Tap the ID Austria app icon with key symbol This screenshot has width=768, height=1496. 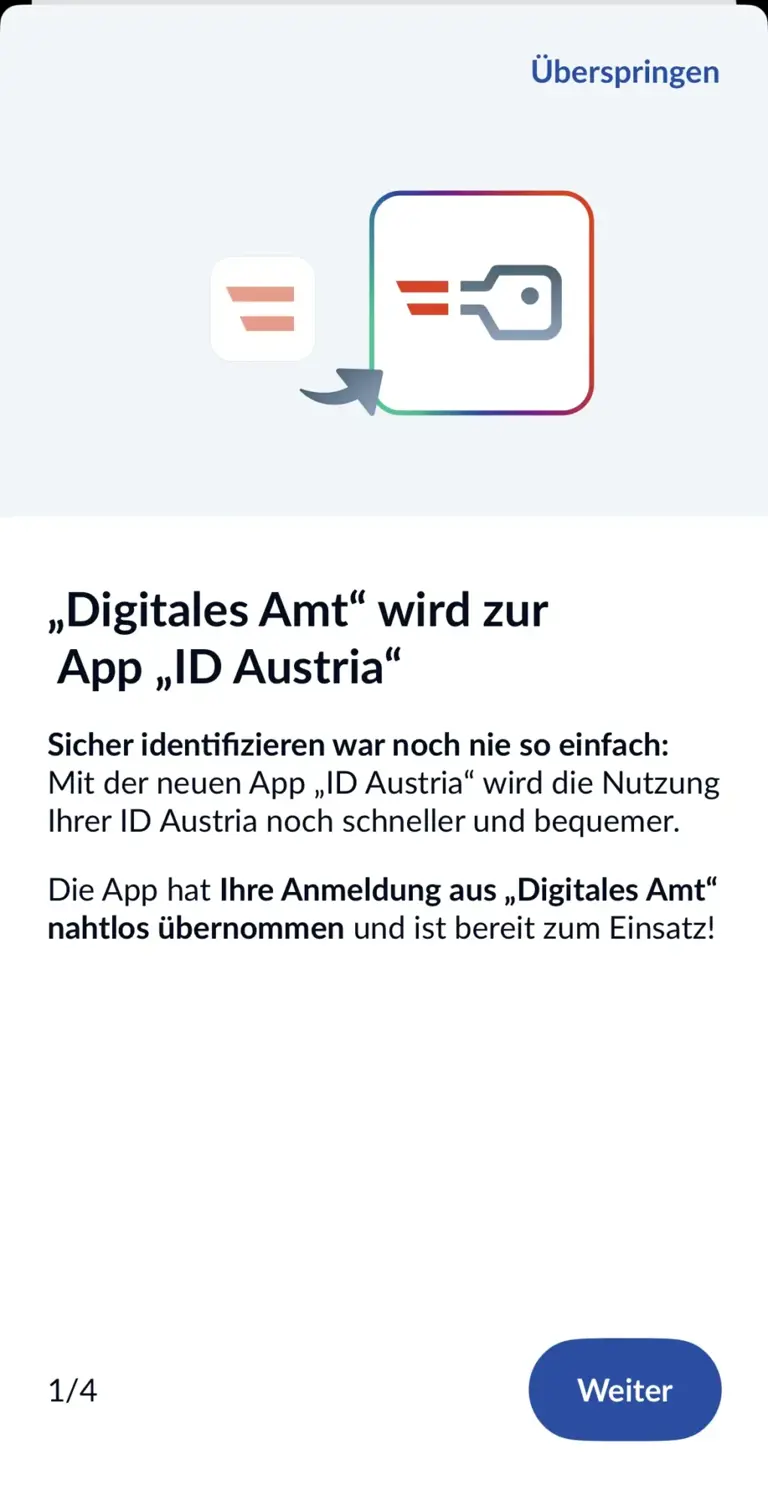point(482,302)
